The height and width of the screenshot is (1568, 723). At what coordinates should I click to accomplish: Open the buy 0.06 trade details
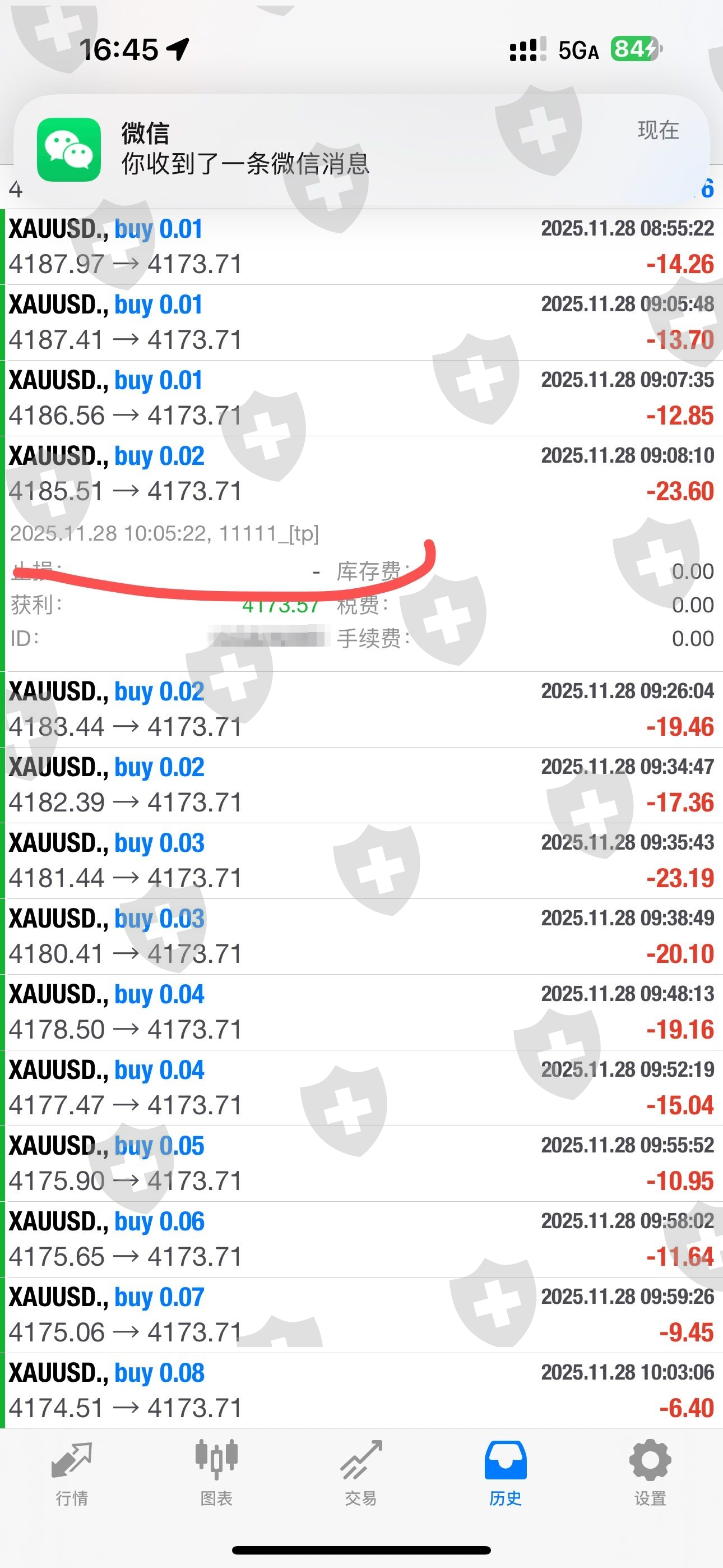[361, 1239]
